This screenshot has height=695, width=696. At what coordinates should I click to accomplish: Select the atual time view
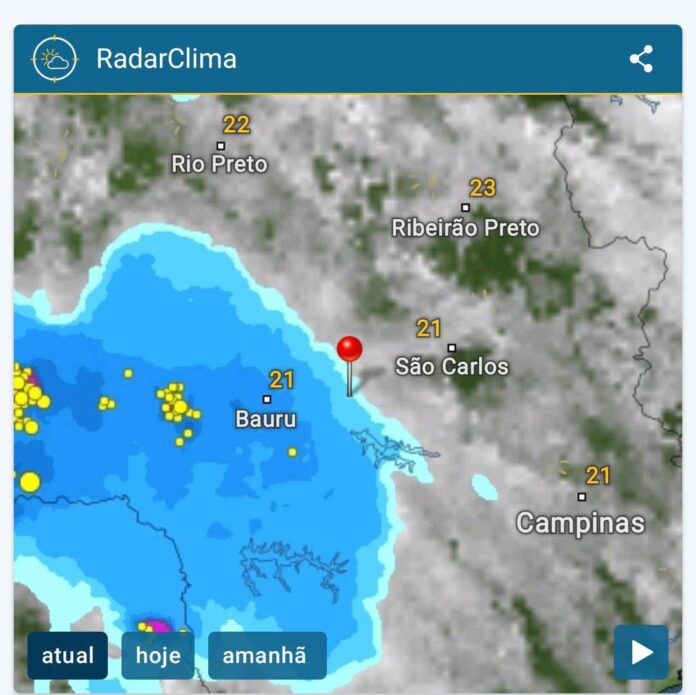pos(68,656)
